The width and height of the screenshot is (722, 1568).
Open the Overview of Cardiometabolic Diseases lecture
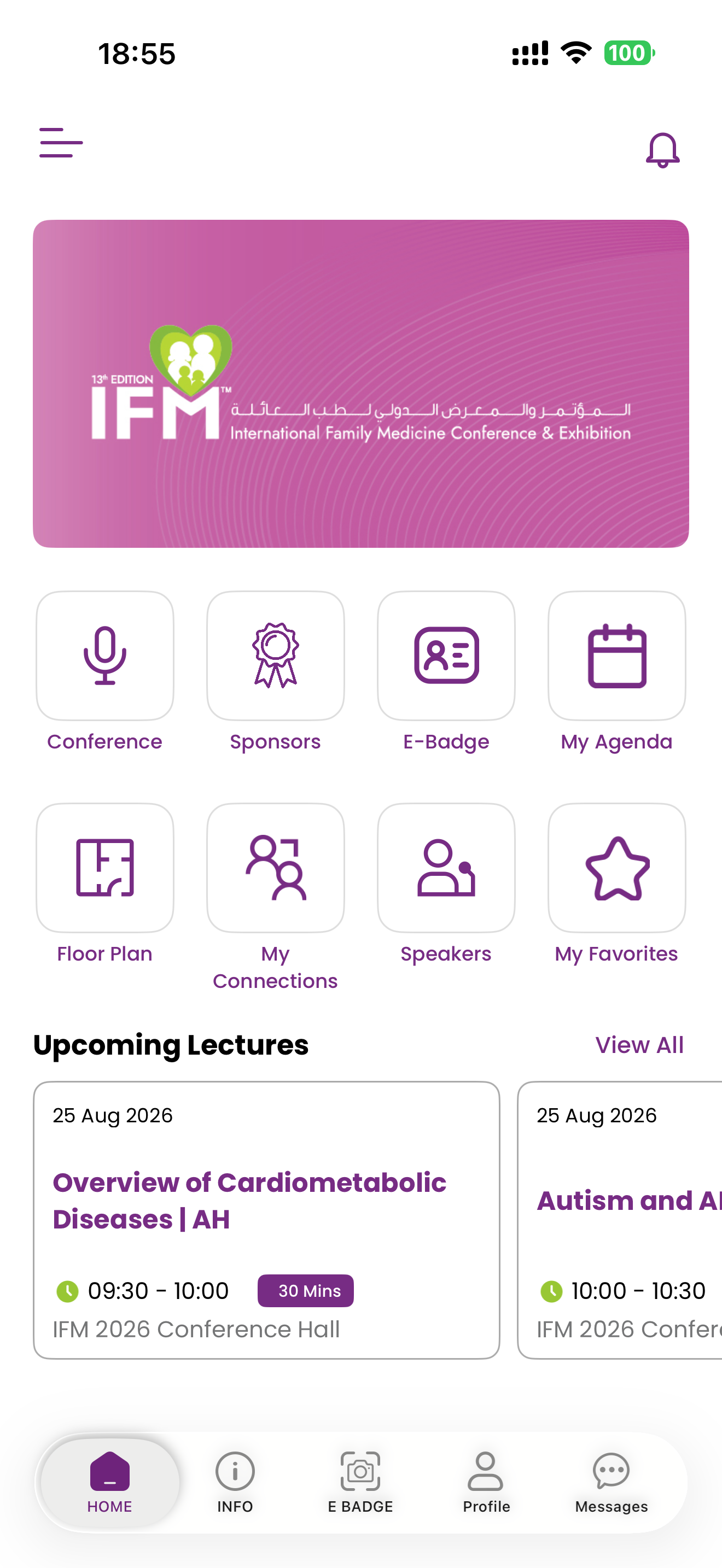[266, 1220]
